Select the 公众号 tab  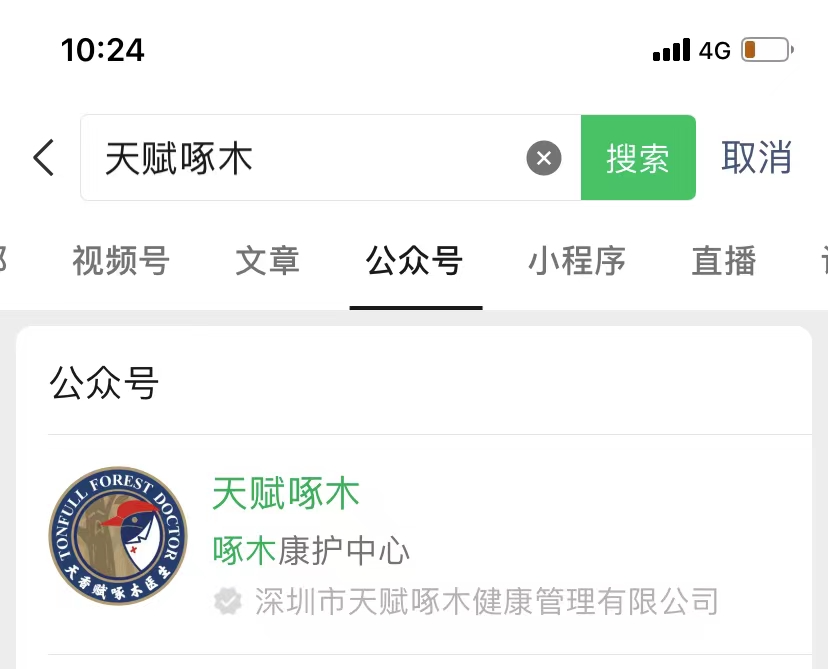click(415, 261)
